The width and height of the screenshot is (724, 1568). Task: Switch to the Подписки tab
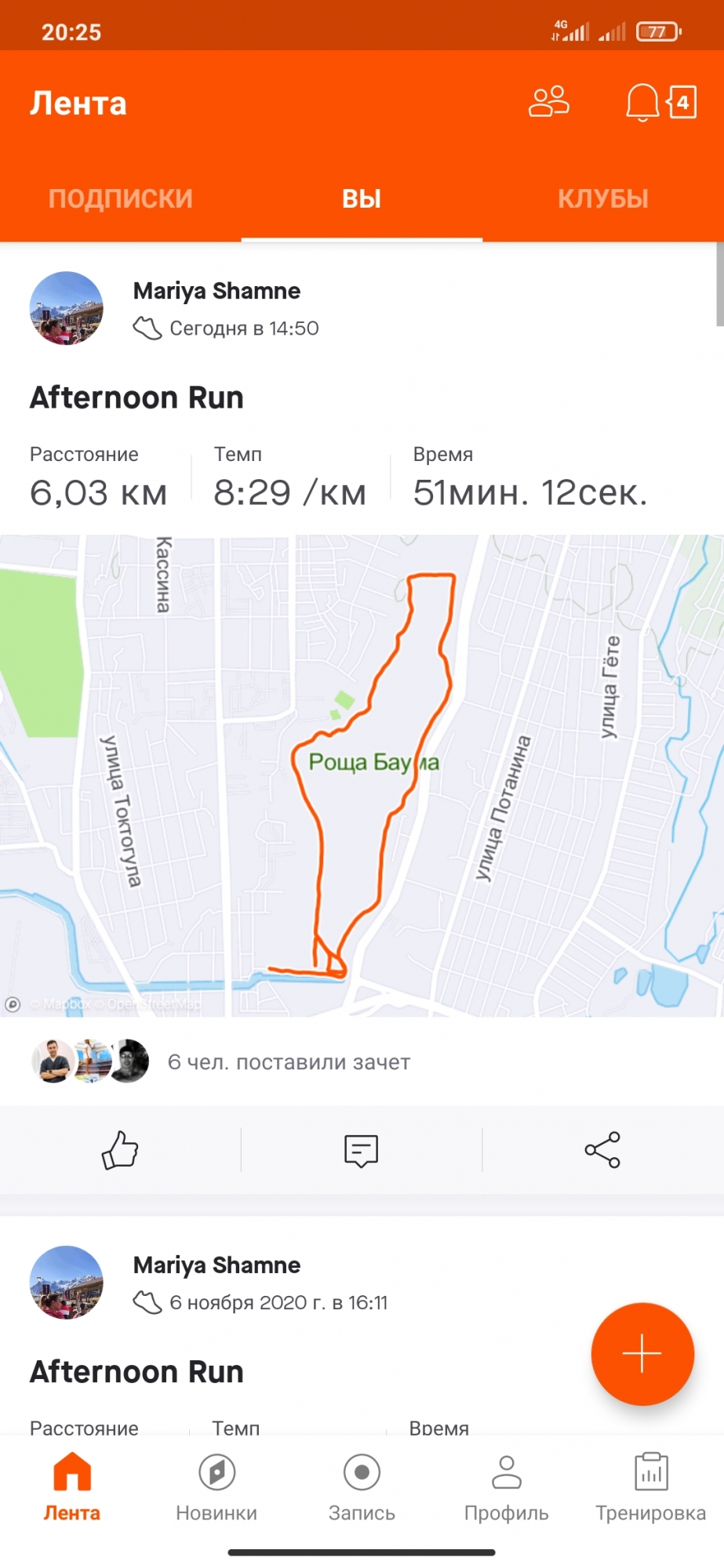point(121,199)
